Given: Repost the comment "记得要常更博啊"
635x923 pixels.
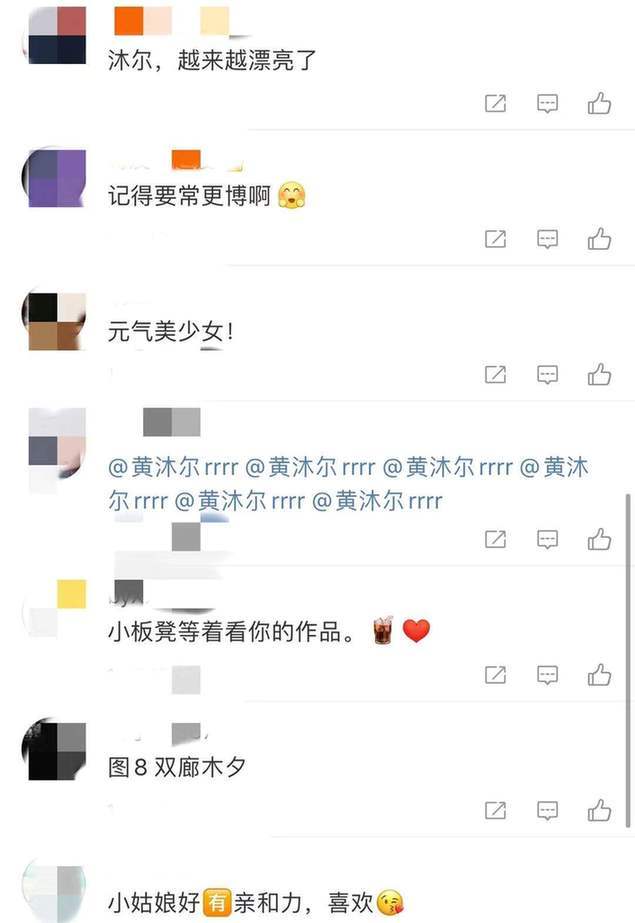Looking at the screenshot, I should [x=495, y=239].
